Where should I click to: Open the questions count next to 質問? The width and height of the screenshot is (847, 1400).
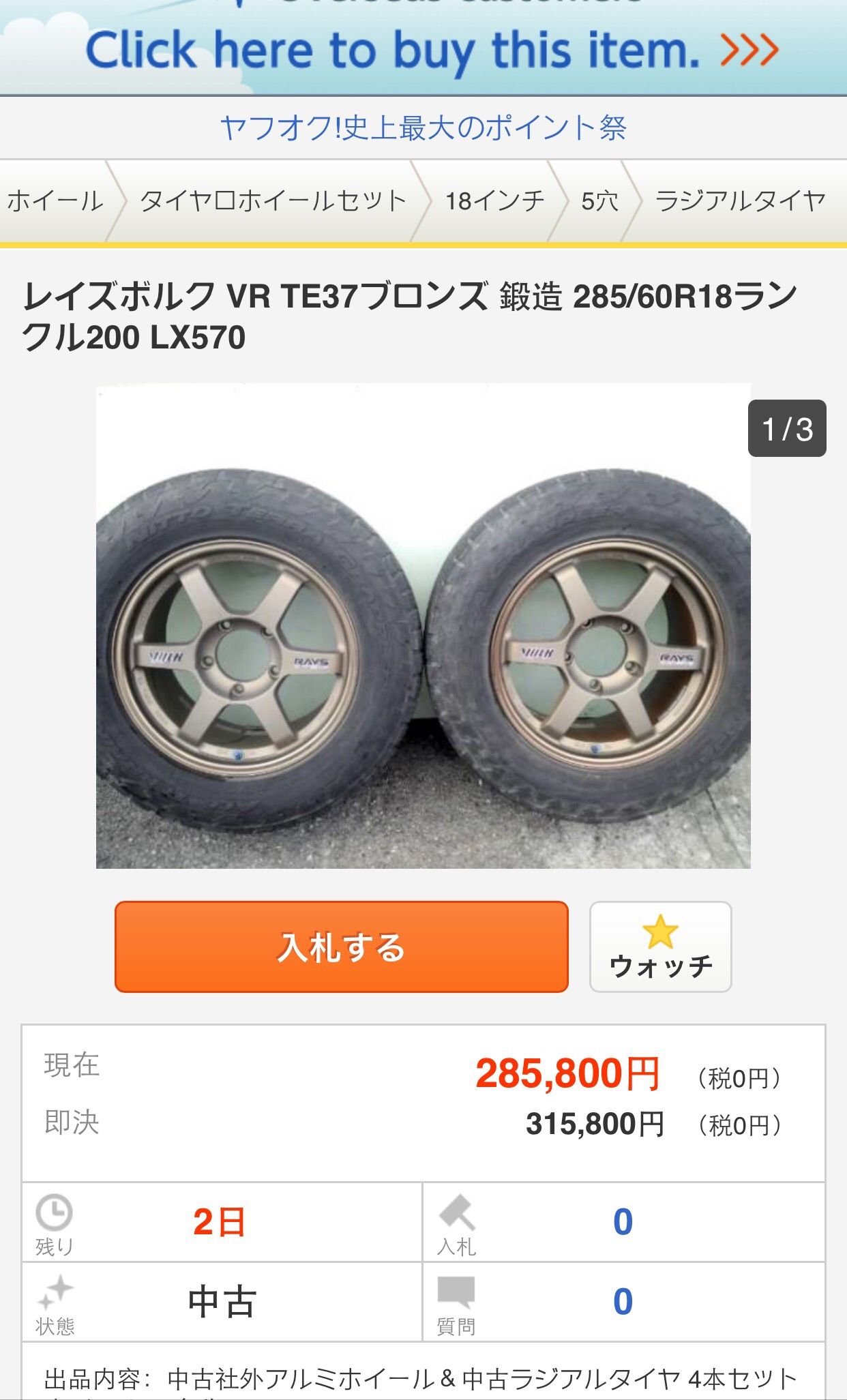pos(623,1301)
